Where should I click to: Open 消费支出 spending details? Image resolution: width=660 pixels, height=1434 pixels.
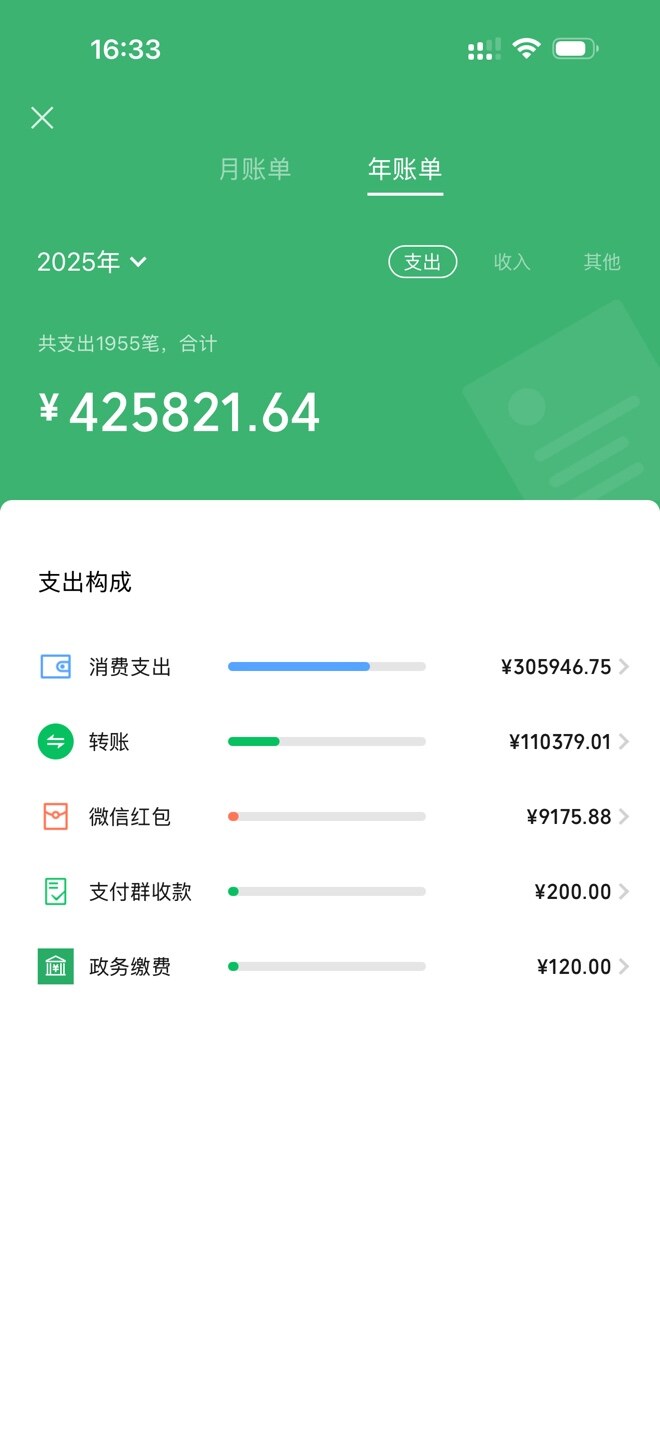tap(330, 667)
